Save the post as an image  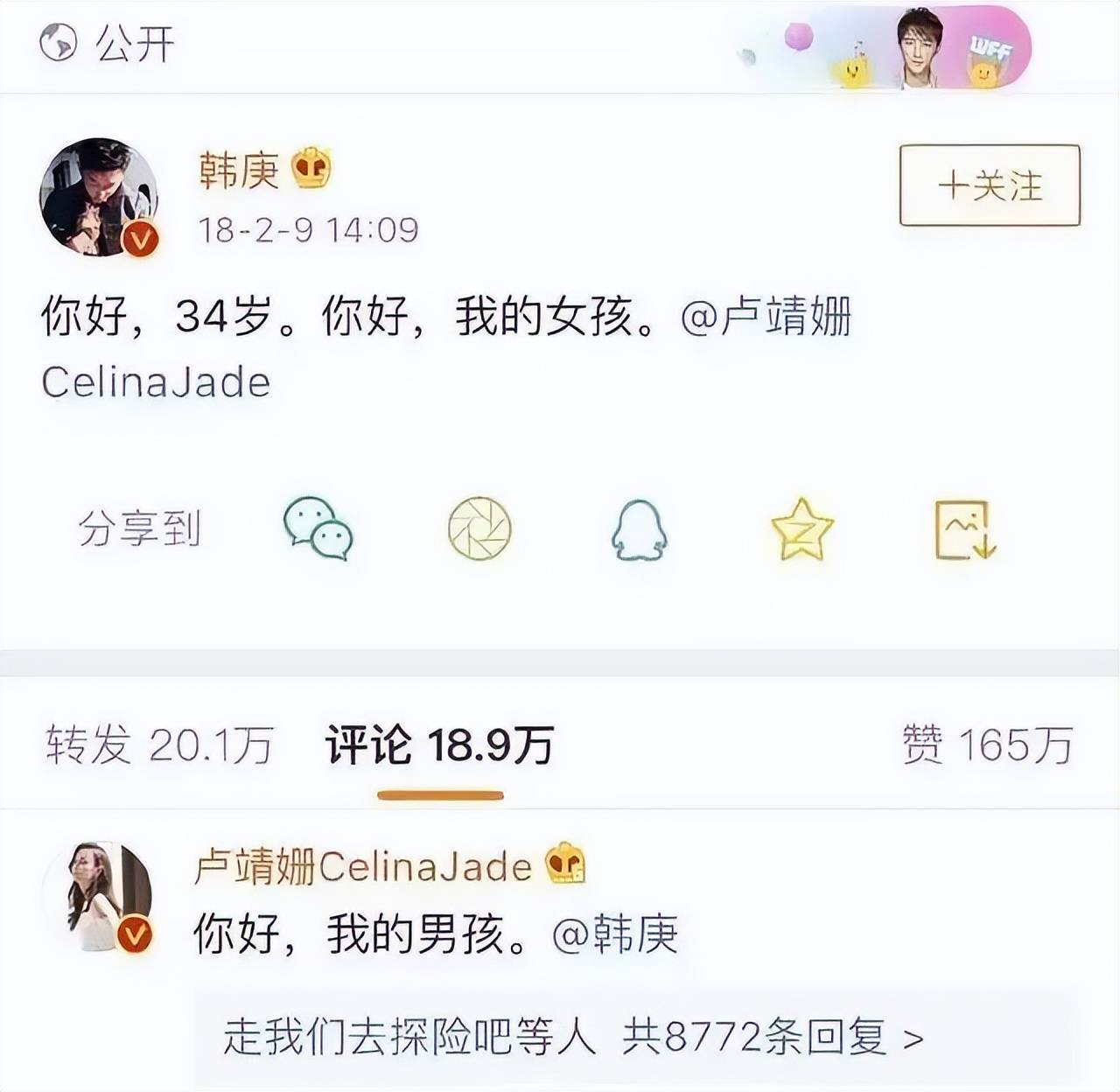pyautogui.click(x=965, y=529)
